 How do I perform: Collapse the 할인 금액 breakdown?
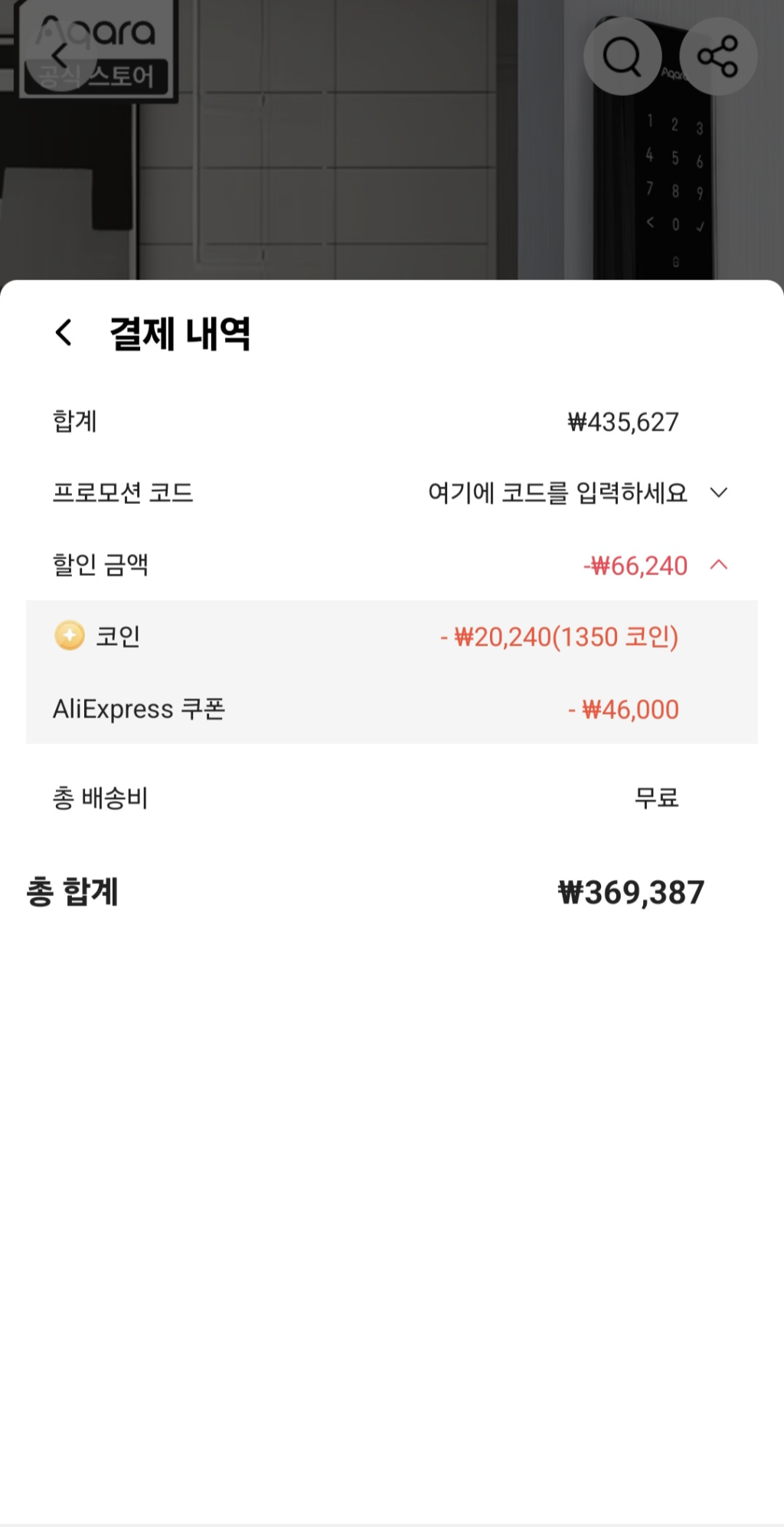(x=718, y=565)
